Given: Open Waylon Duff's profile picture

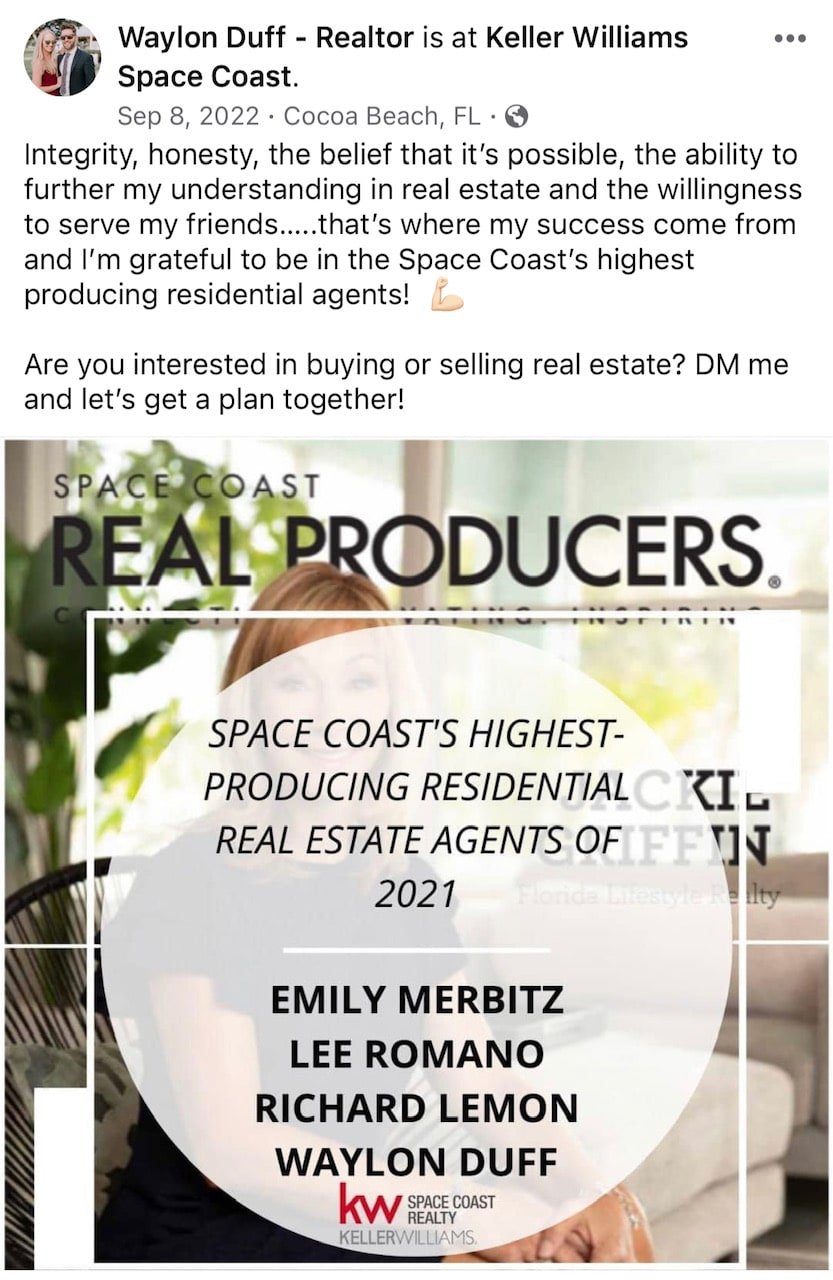Looking at the screenshot, I should point(62,58).
